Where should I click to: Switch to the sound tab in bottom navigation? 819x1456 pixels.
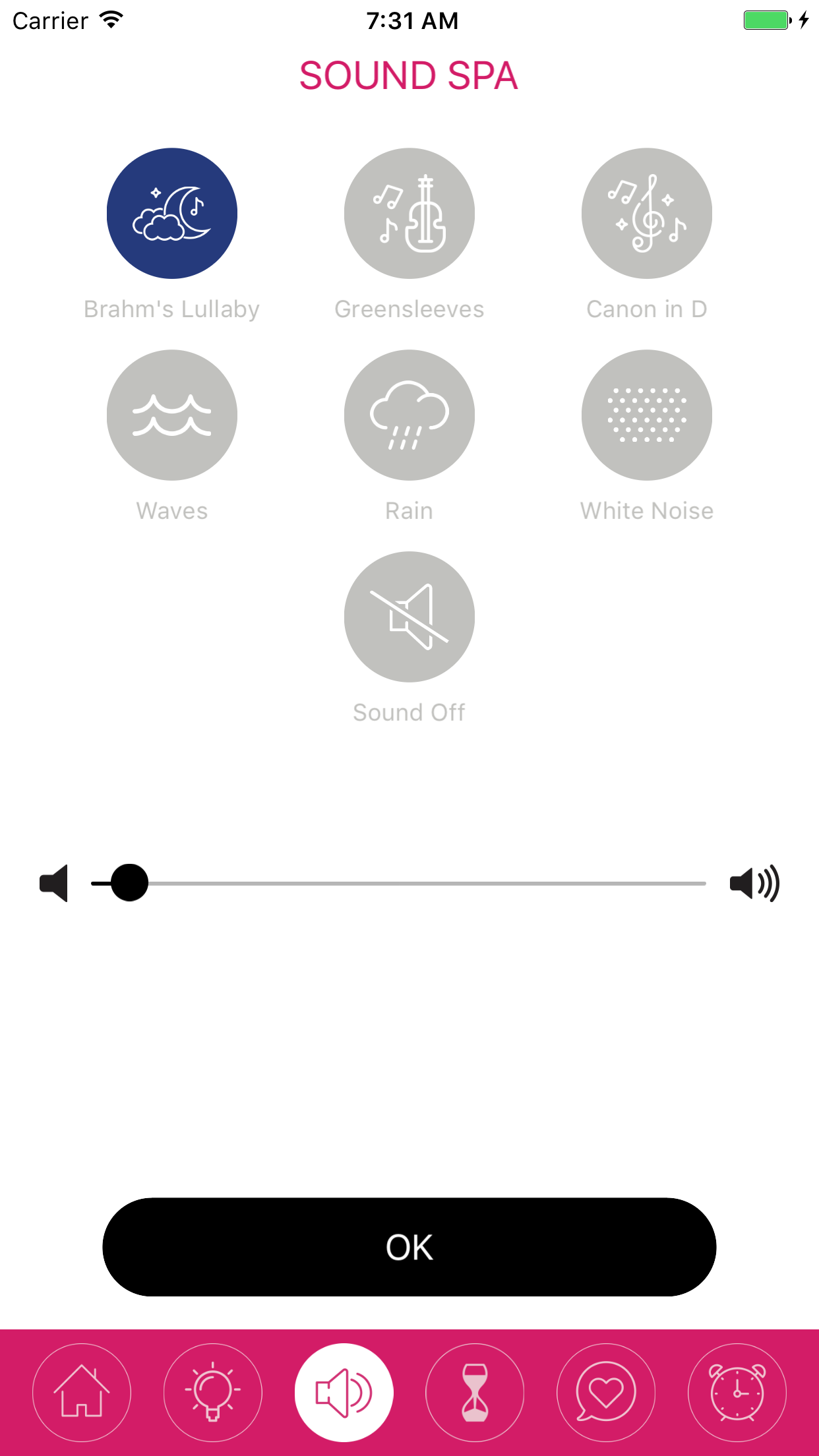(x=344, y=1393)
